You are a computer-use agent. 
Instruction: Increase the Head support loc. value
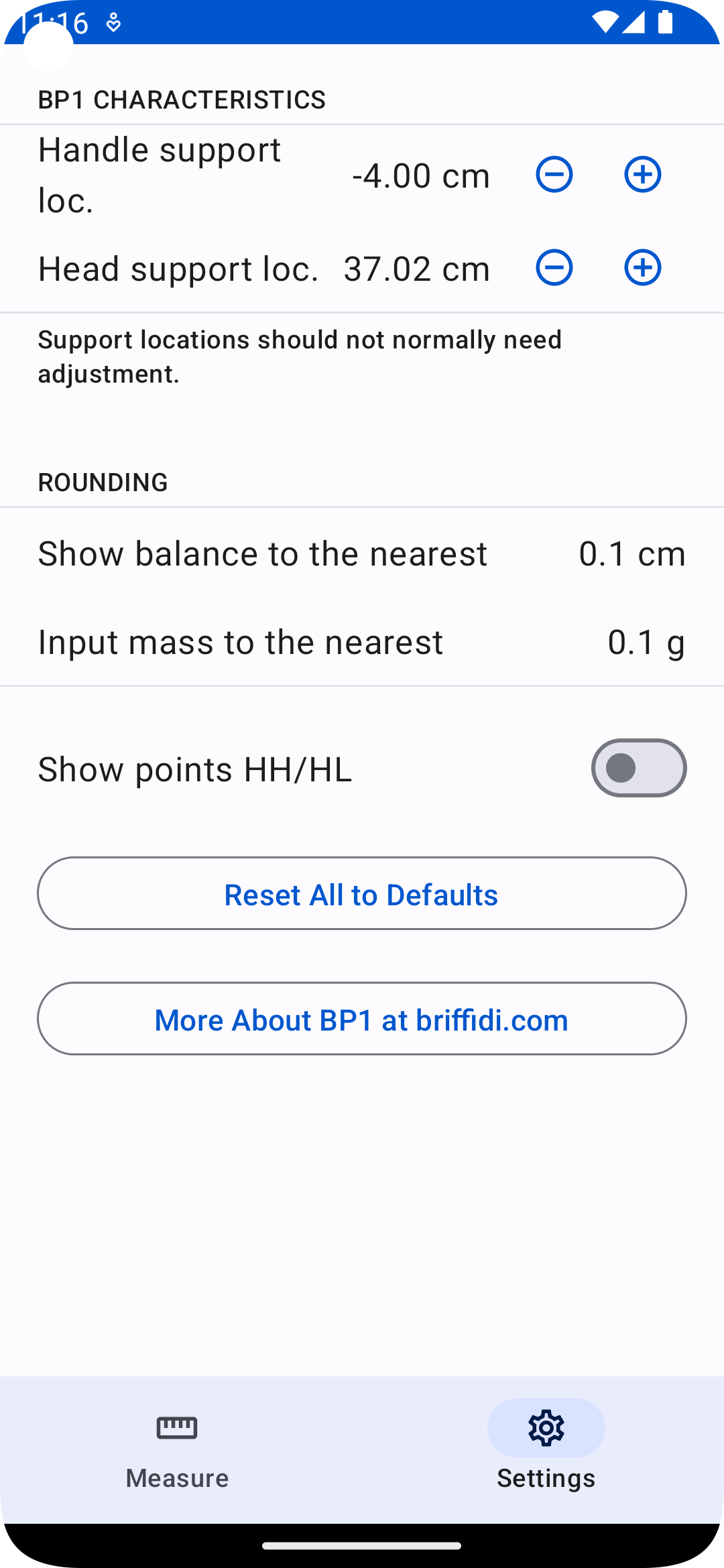(643, 268)
